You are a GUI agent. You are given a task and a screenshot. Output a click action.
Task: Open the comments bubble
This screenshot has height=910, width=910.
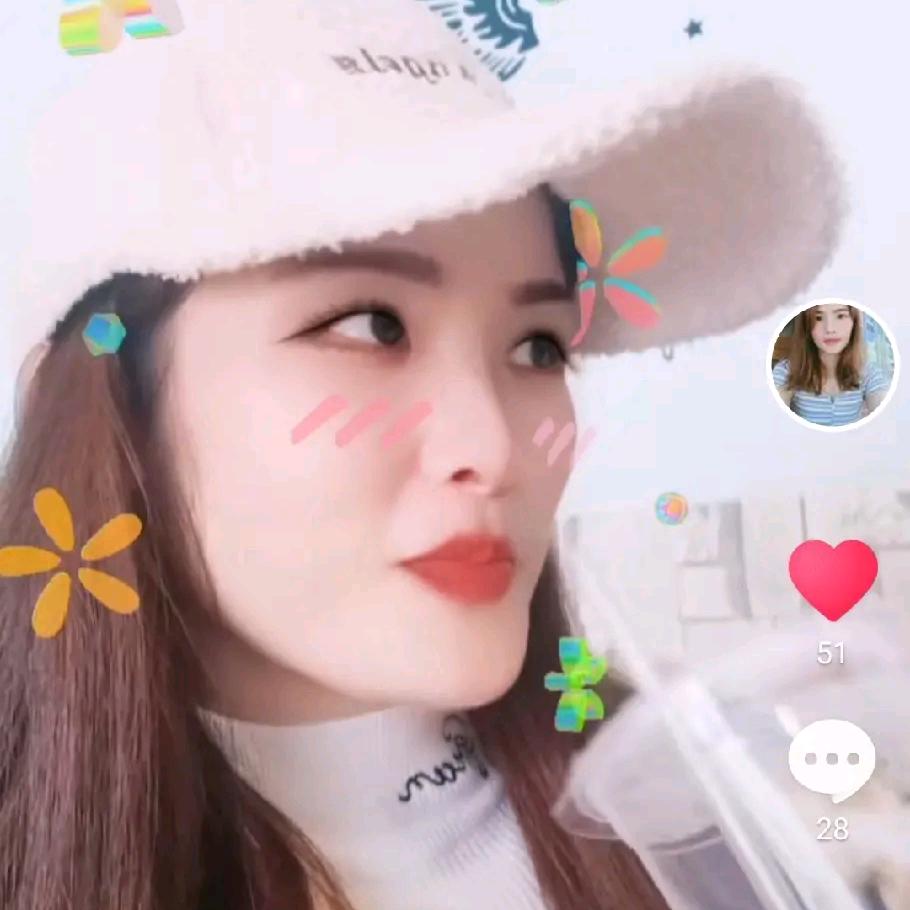(831, 760)
